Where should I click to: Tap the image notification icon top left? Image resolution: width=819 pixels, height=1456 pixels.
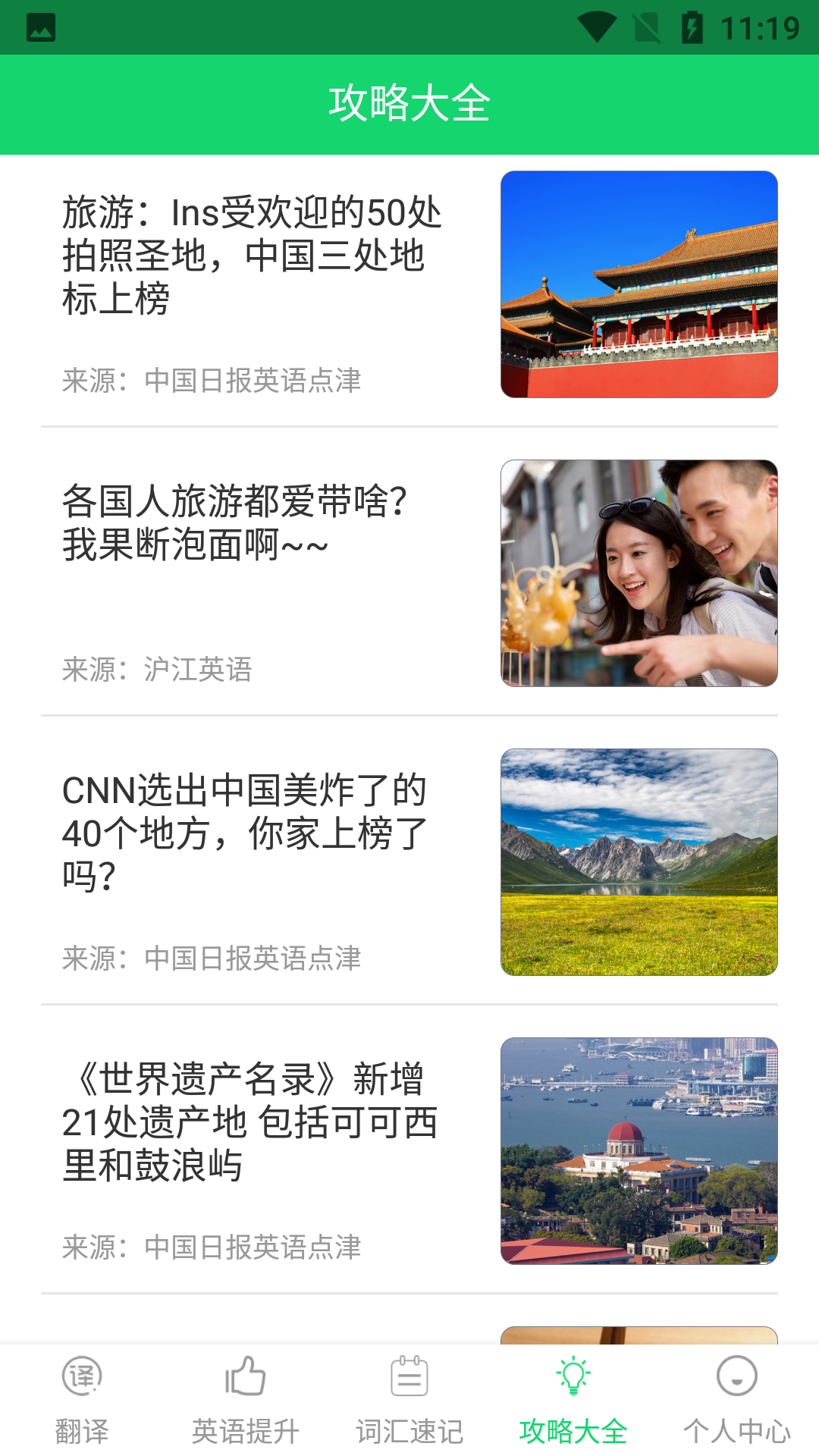pos(40,27)
